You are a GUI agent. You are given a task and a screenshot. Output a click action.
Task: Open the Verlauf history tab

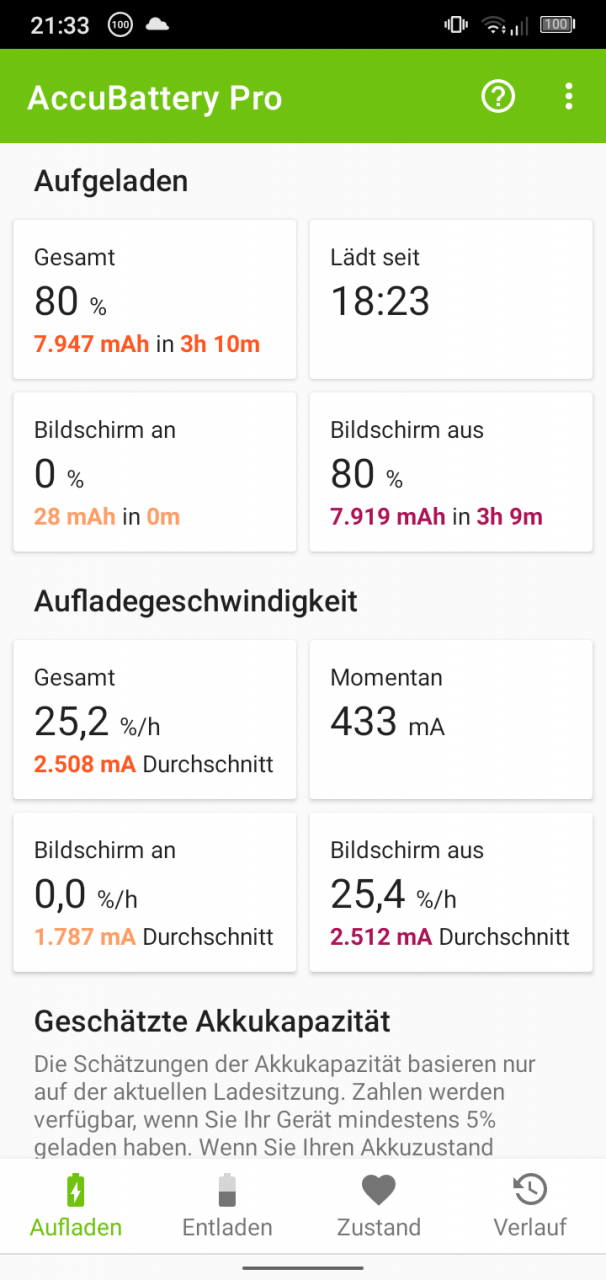pos(530,1206)
